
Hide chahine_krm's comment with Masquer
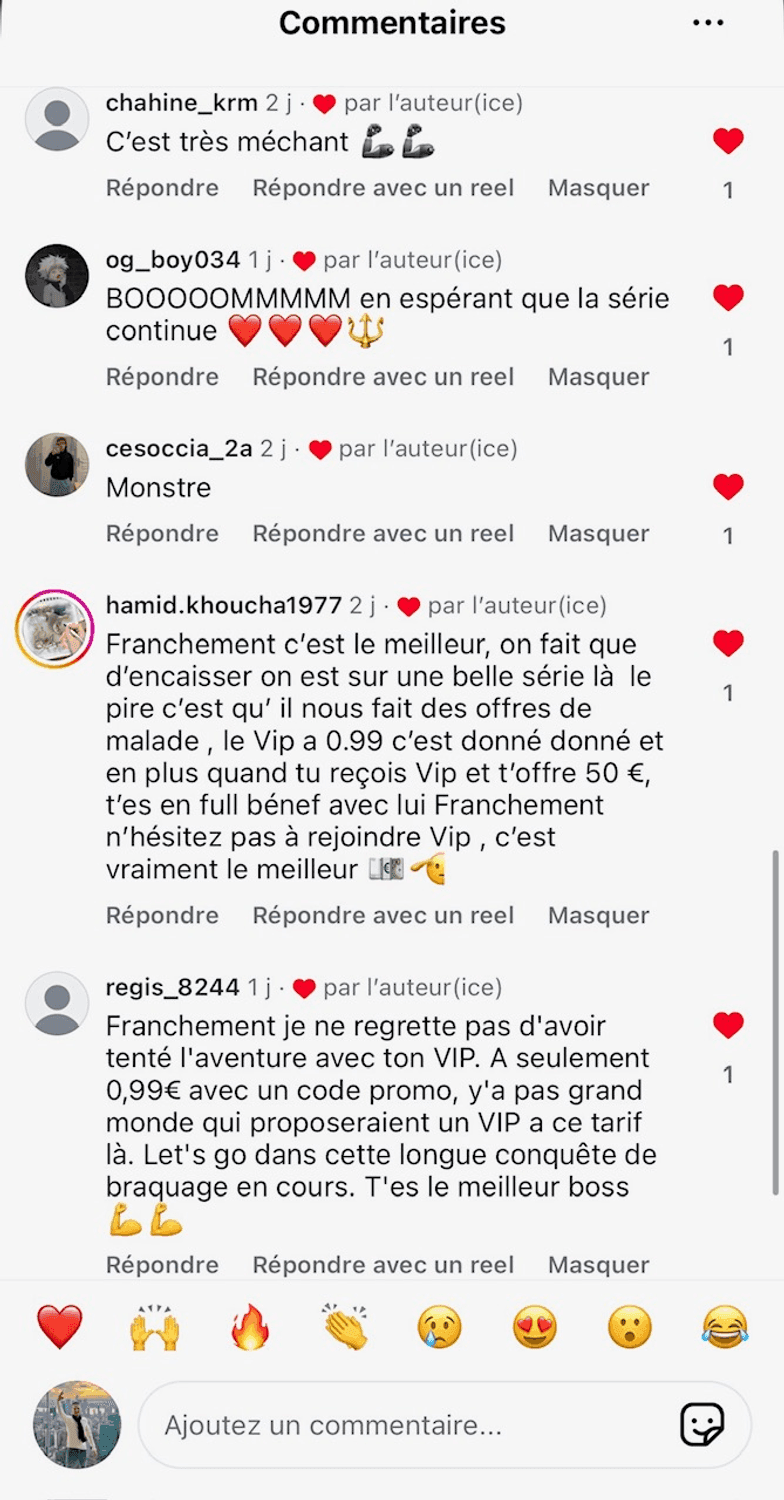point(598,188)
